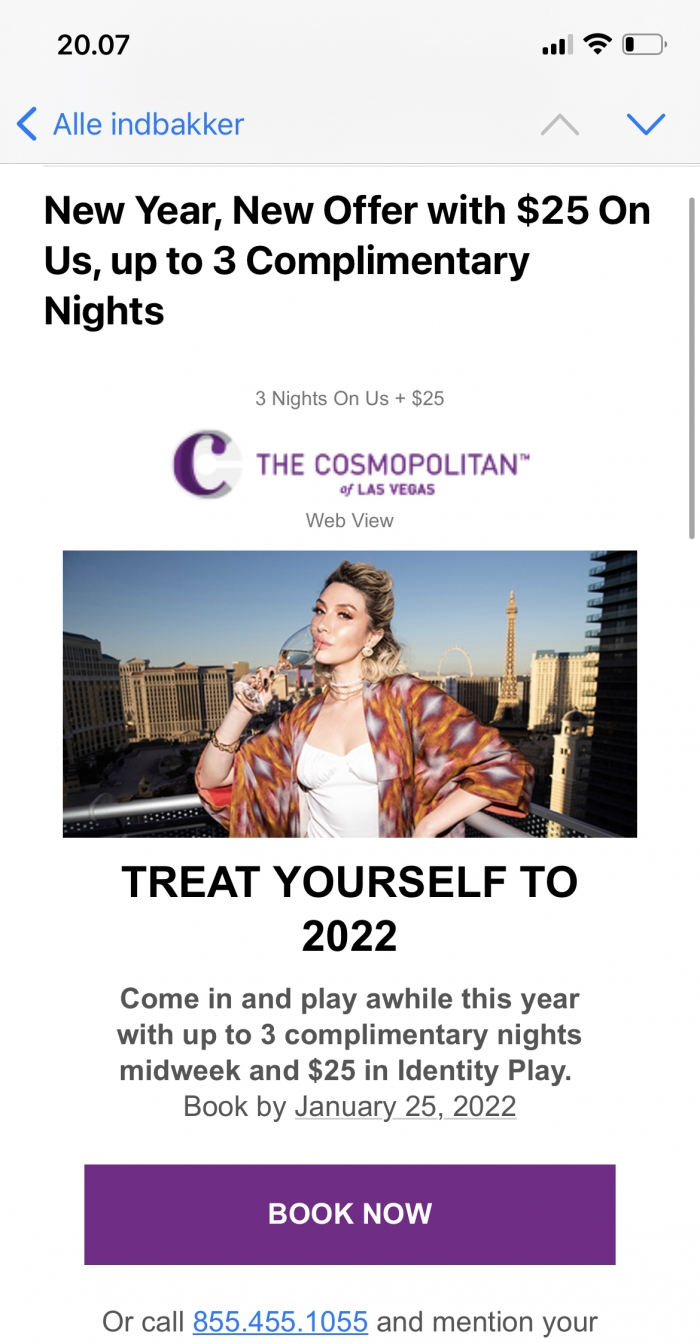Open the Las Vegas rooftop promo image
Viewport: 700px width, 1344px height.
(349, 693)
